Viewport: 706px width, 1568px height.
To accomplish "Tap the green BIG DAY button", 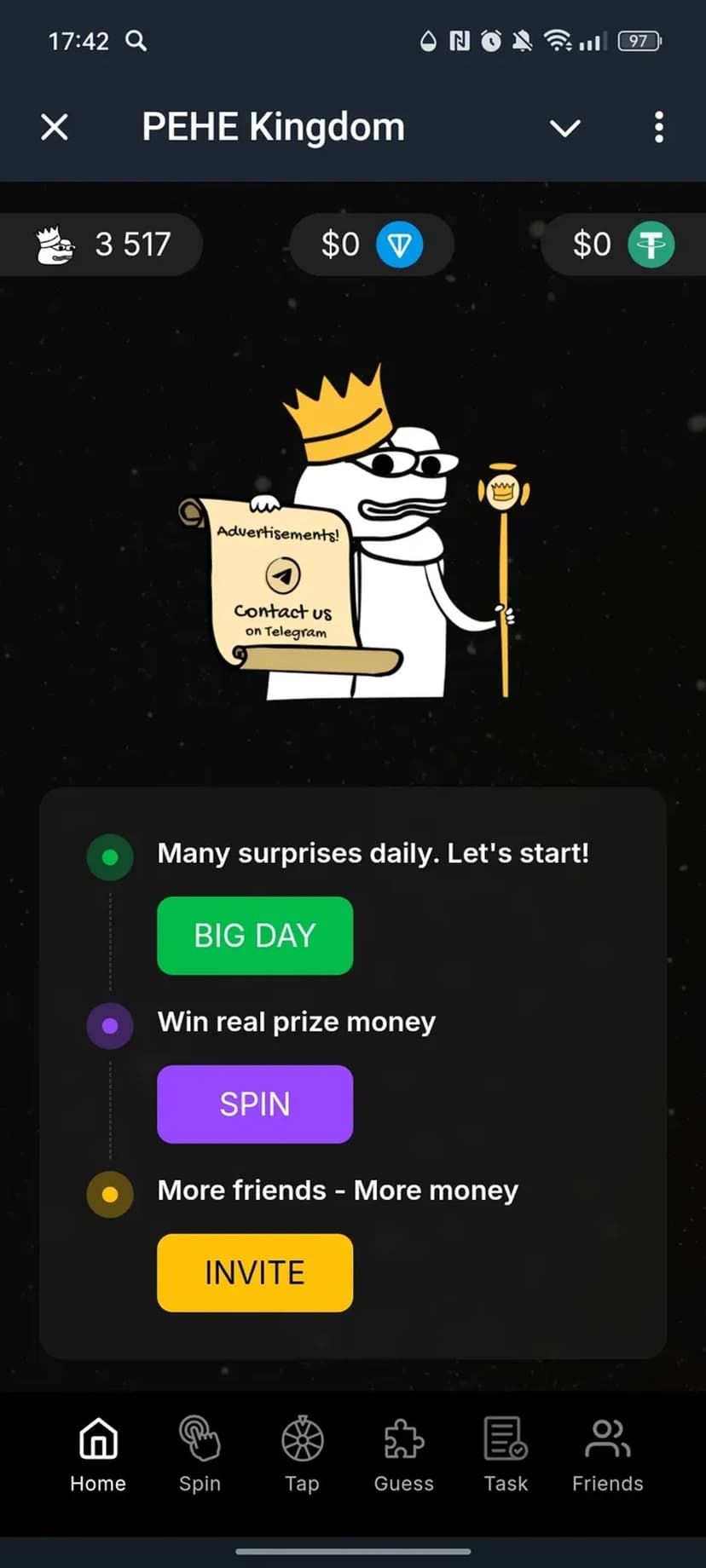I will coord(255,935).
